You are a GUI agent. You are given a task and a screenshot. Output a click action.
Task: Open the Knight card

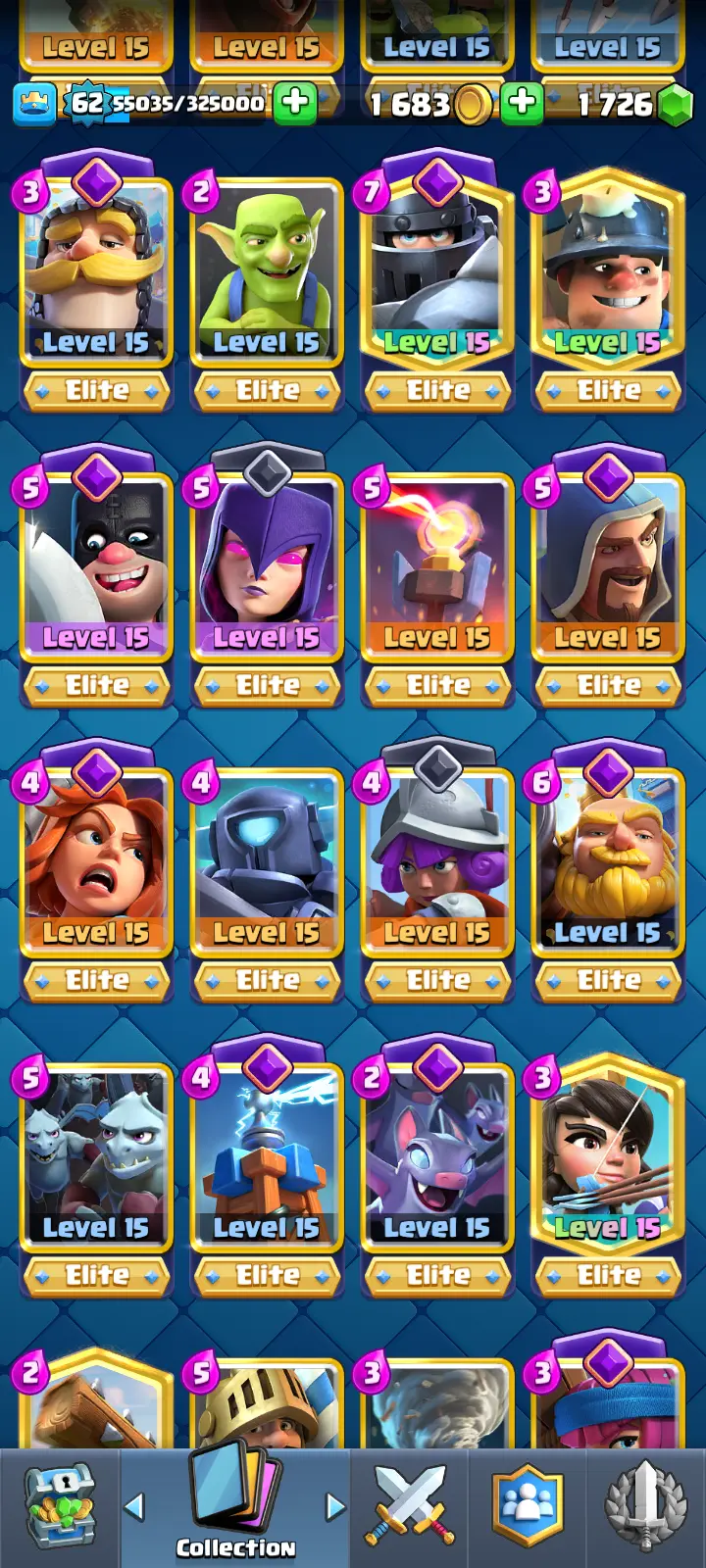pos(96,269)
